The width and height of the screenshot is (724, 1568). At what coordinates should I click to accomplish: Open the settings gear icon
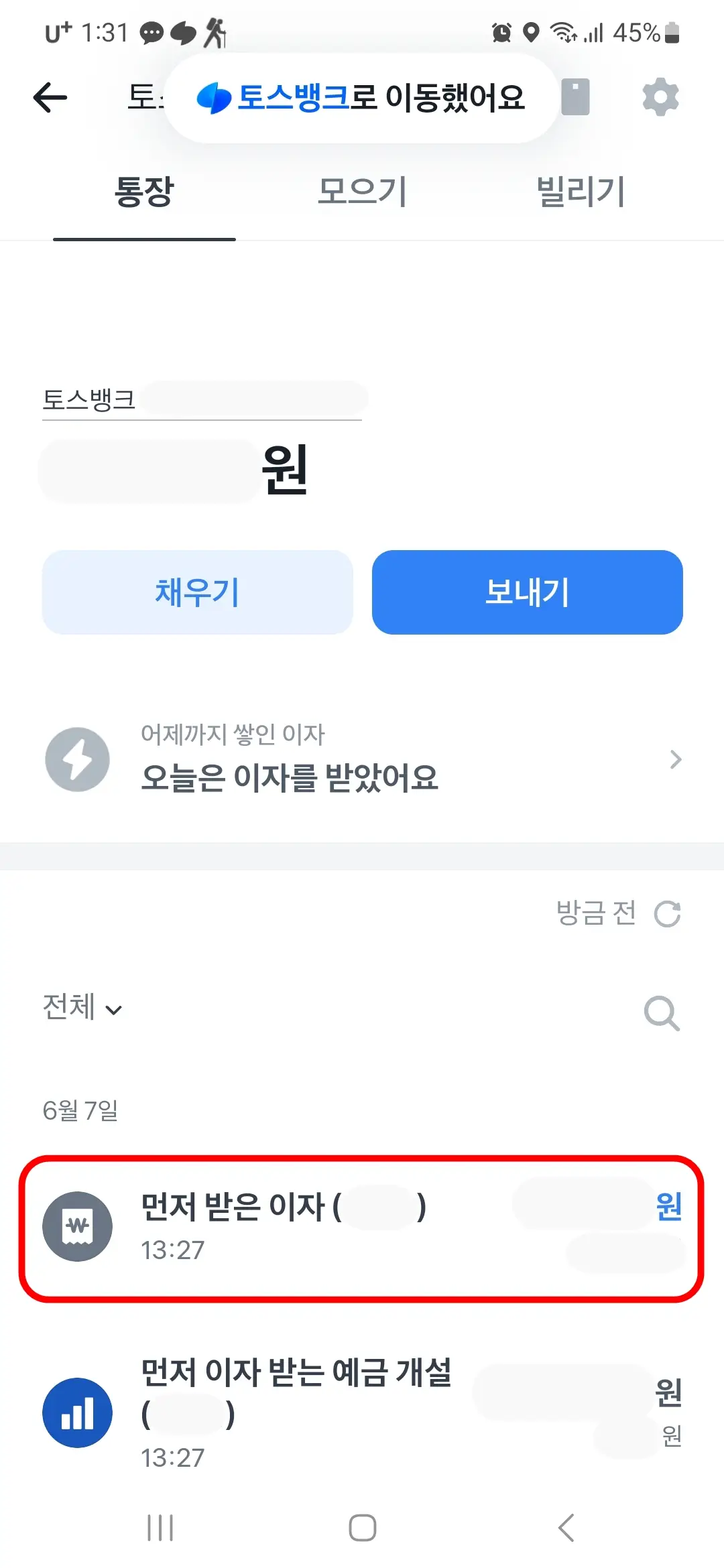[x=660, y=97]
